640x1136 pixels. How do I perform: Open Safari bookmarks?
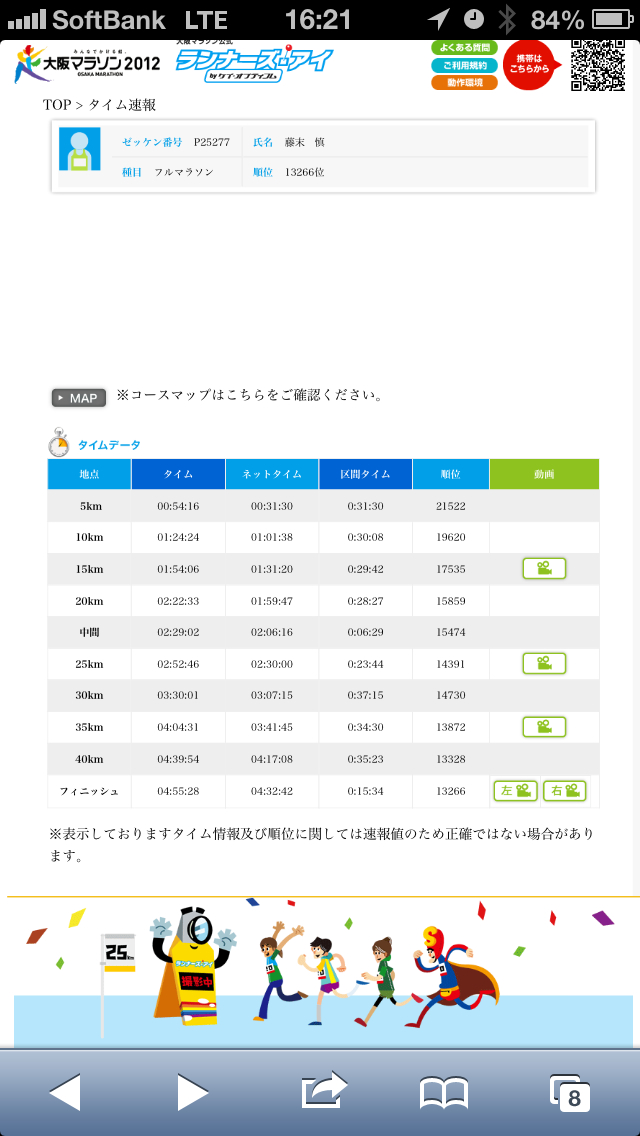point(444,1093)
